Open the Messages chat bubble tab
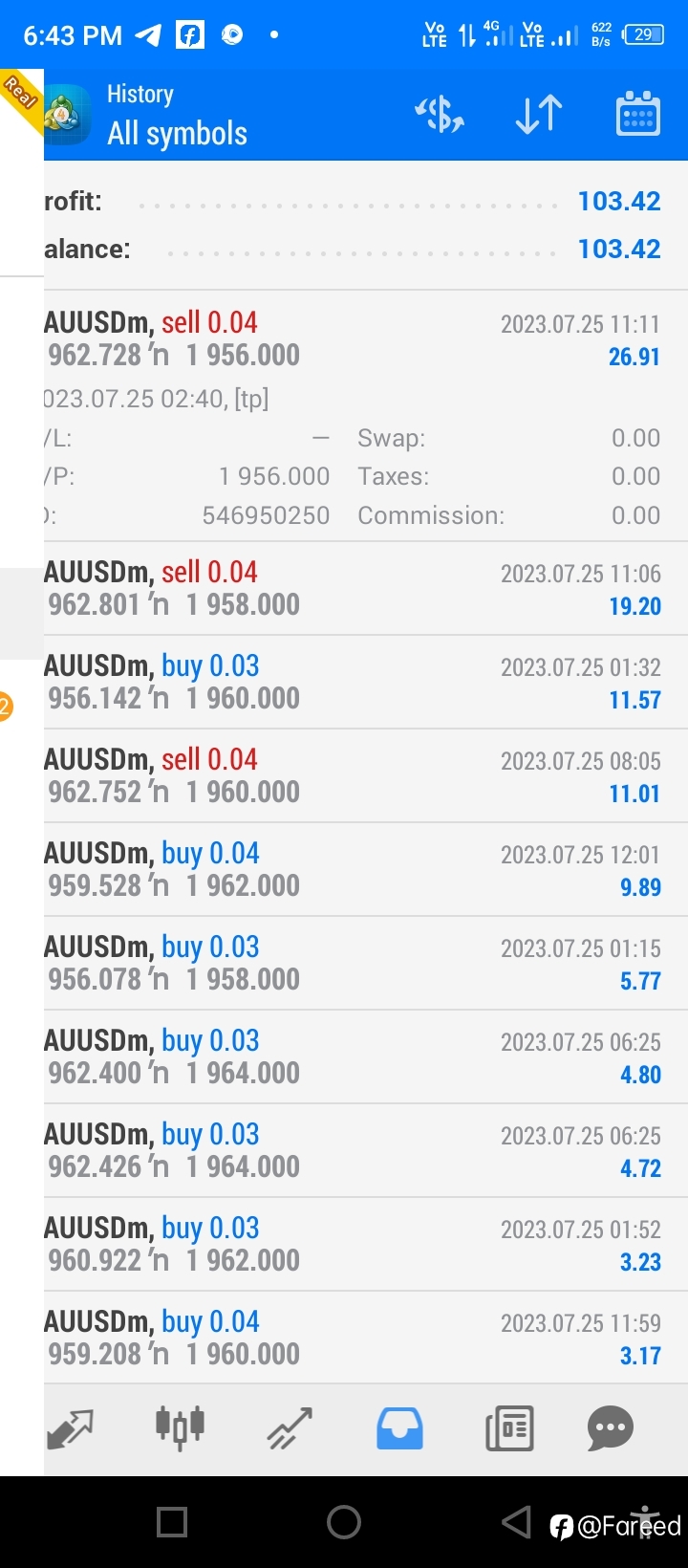688x1568 pixels. 611,1429
